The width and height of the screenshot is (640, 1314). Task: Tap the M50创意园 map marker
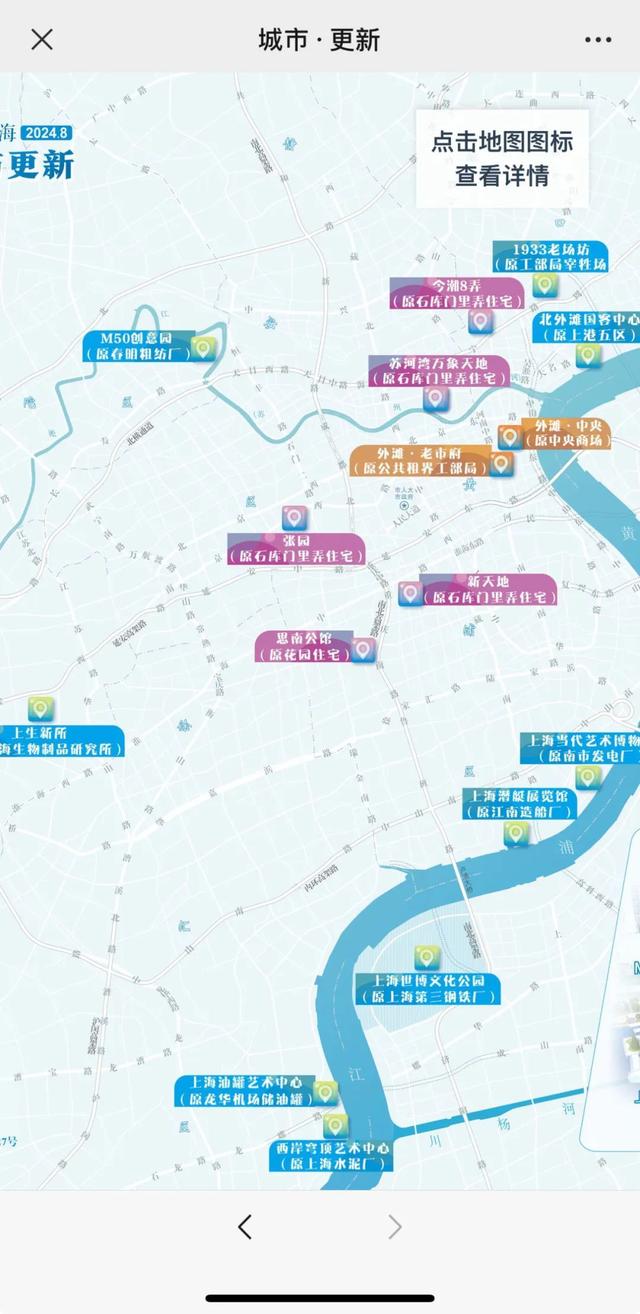(203, 348)
